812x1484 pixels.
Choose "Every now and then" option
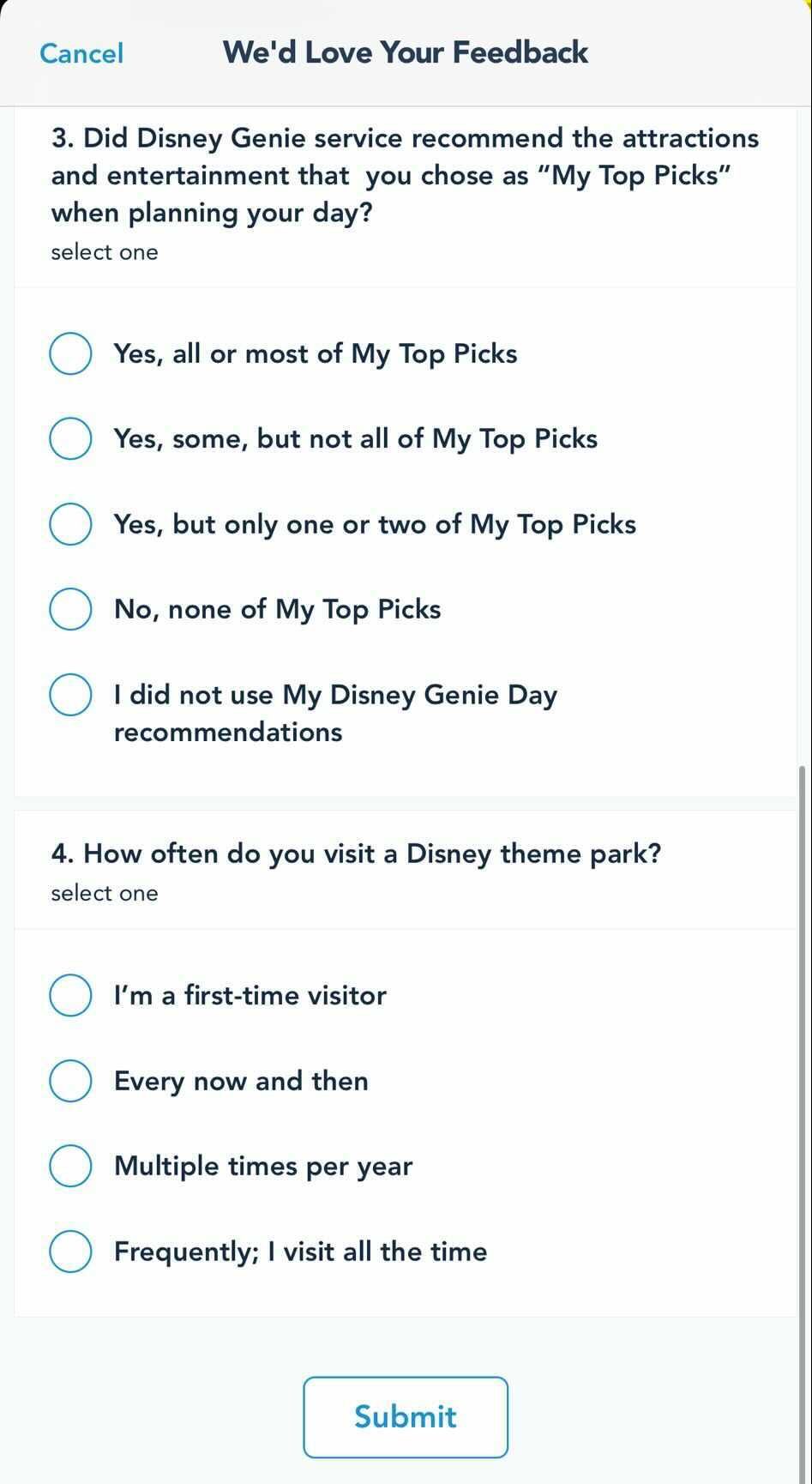click(x=71, y=1081)
